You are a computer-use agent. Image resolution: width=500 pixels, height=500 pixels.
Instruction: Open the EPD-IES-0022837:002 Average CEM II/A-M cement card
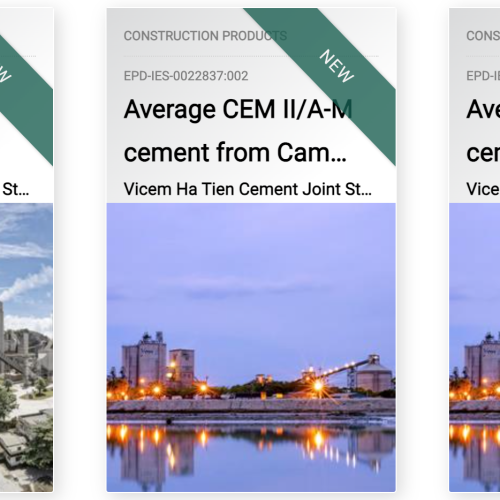click(x=251, y=250)
